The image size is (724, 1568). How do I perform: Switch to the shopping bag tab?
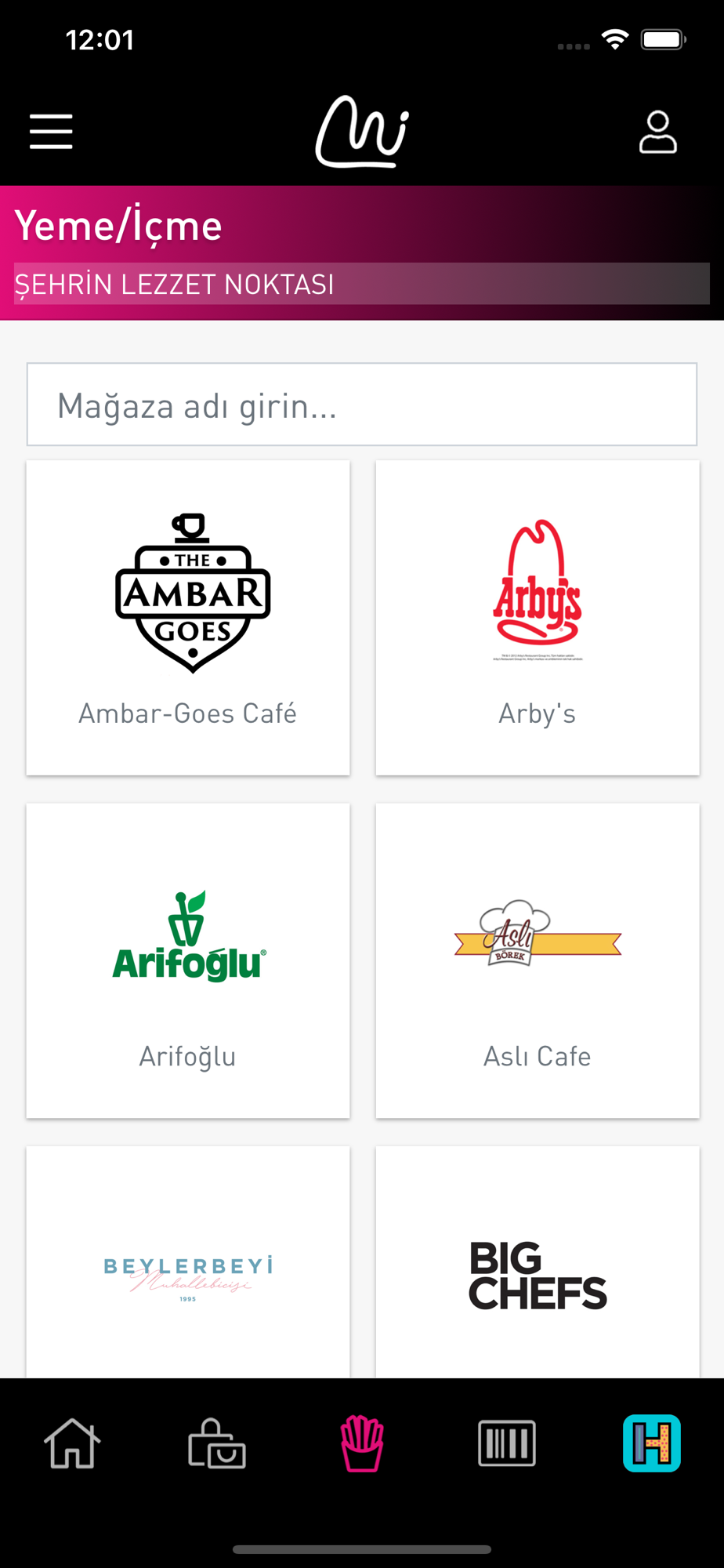click(217, 1443)
